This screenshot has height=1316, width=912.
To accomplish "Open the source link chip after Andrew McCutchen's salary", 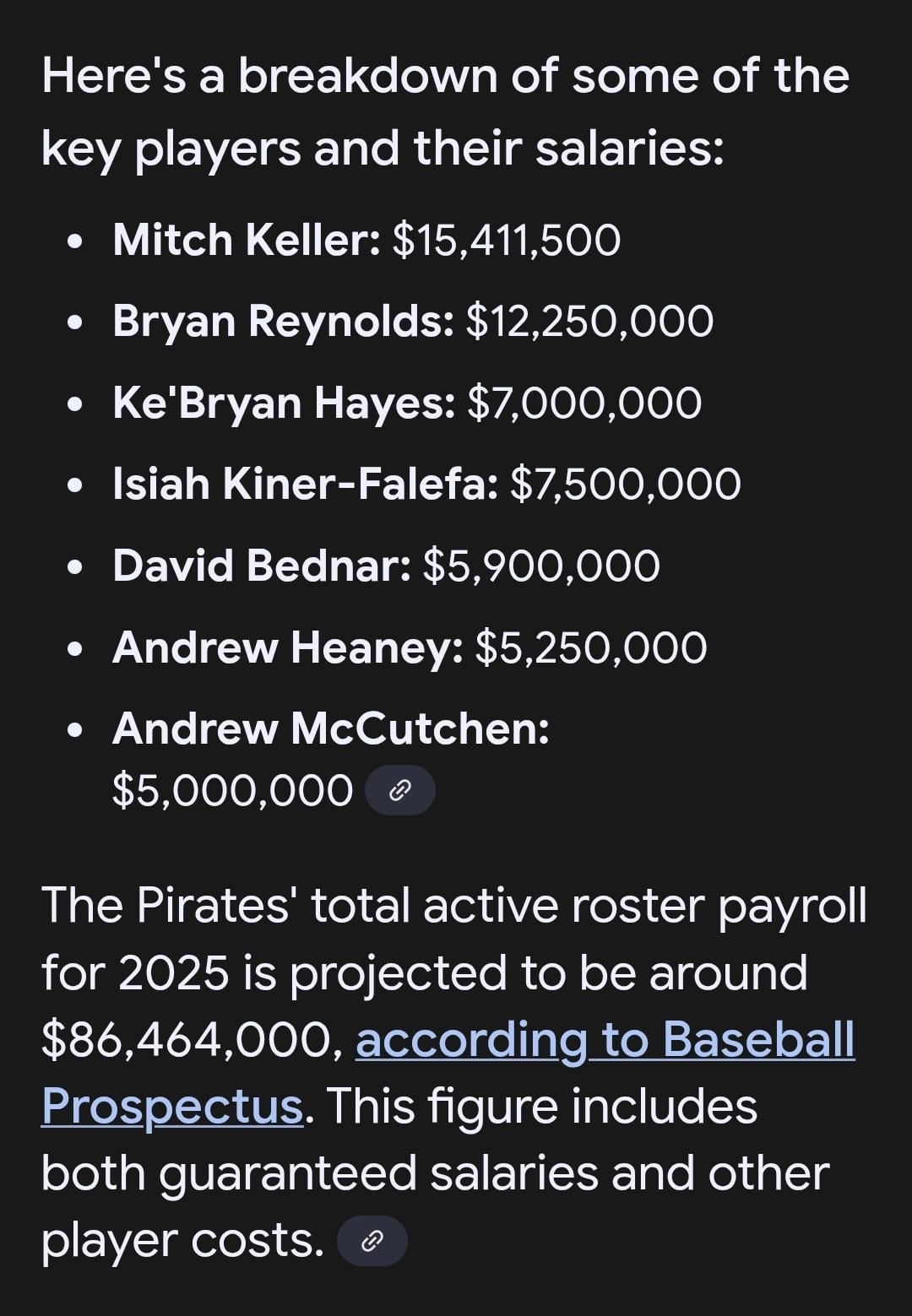I will (399, 791).
